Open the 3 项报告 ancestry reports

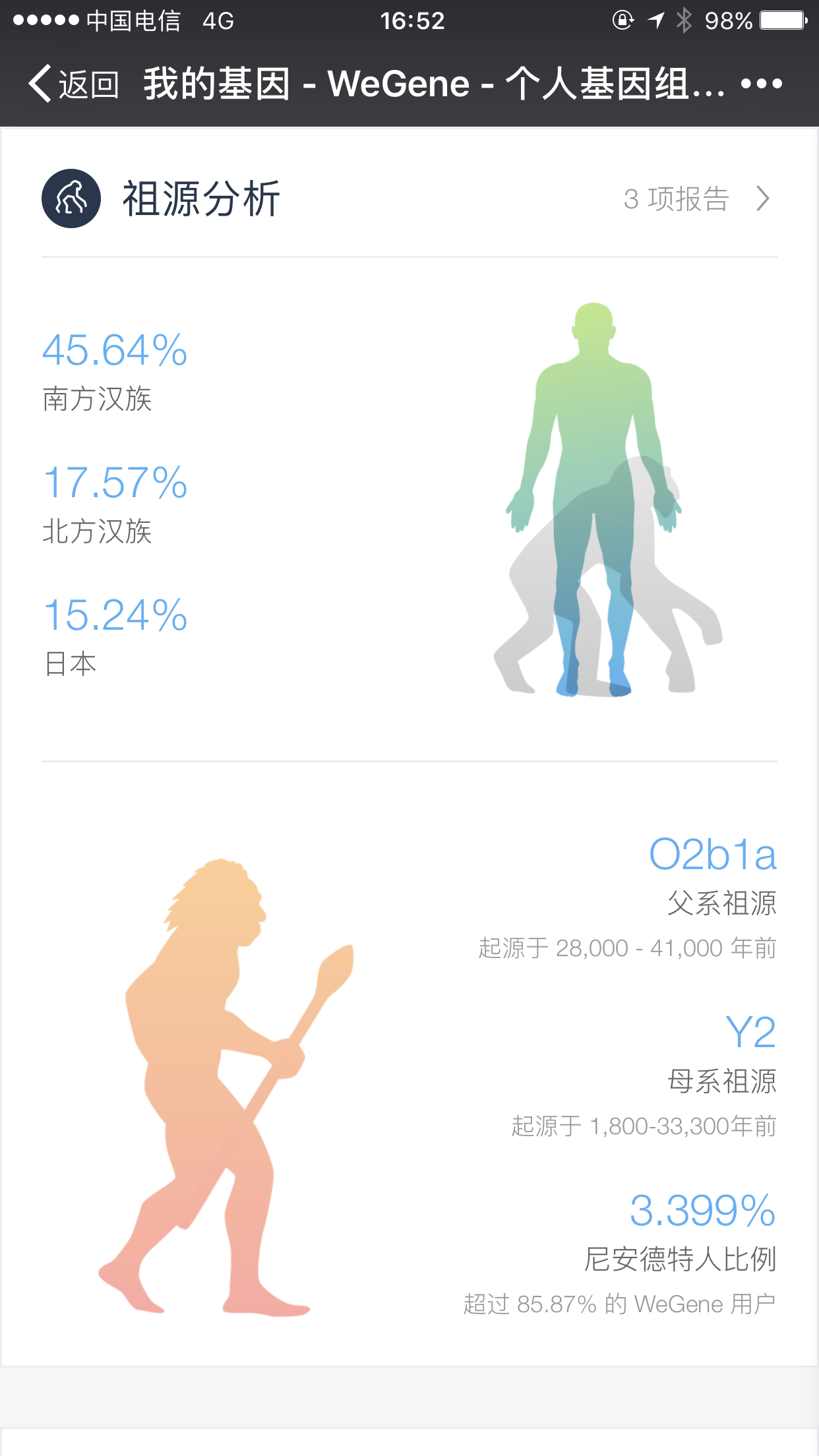[x=696, y=198]
